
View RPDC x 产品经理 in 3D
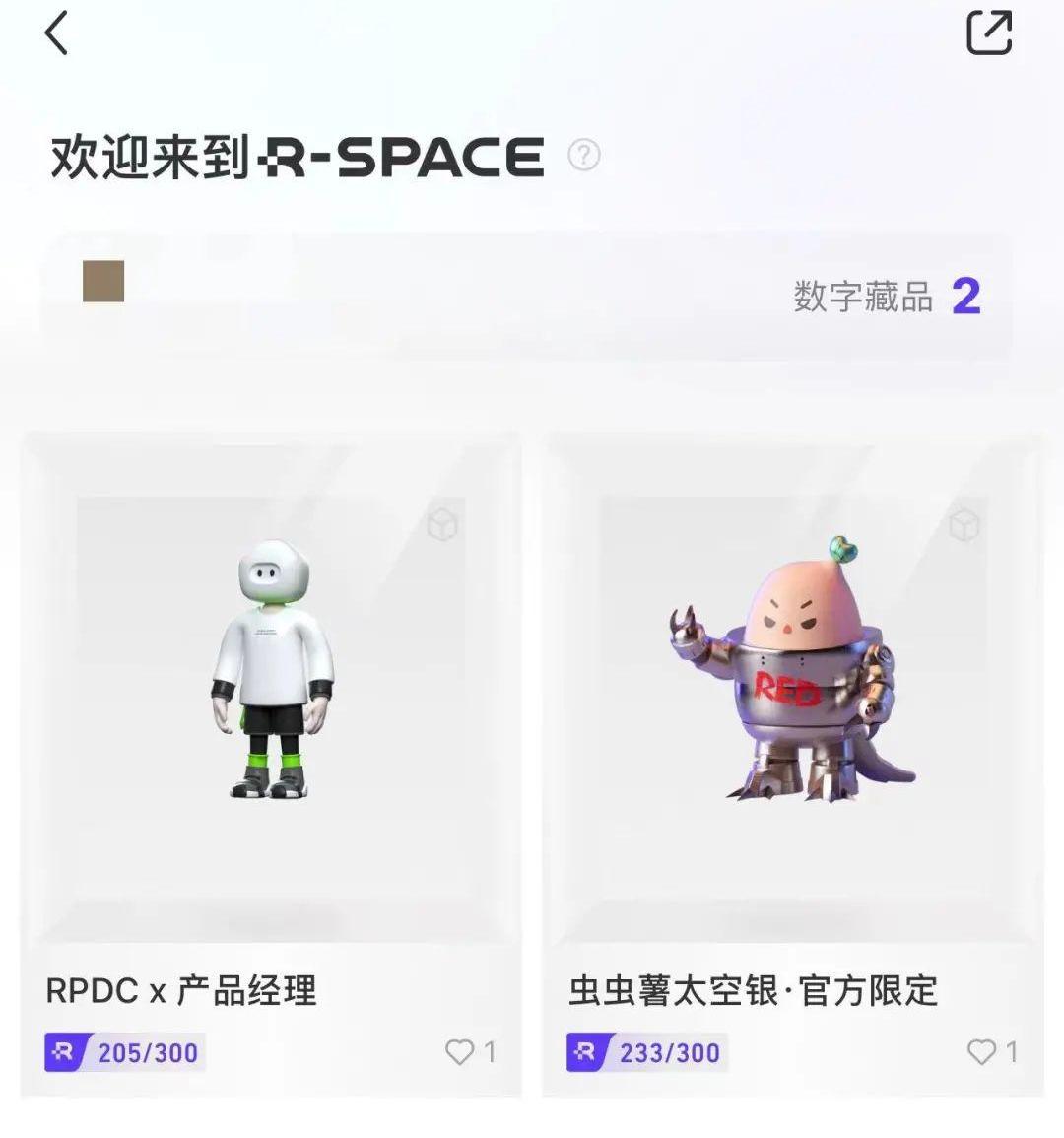point(443,524)
